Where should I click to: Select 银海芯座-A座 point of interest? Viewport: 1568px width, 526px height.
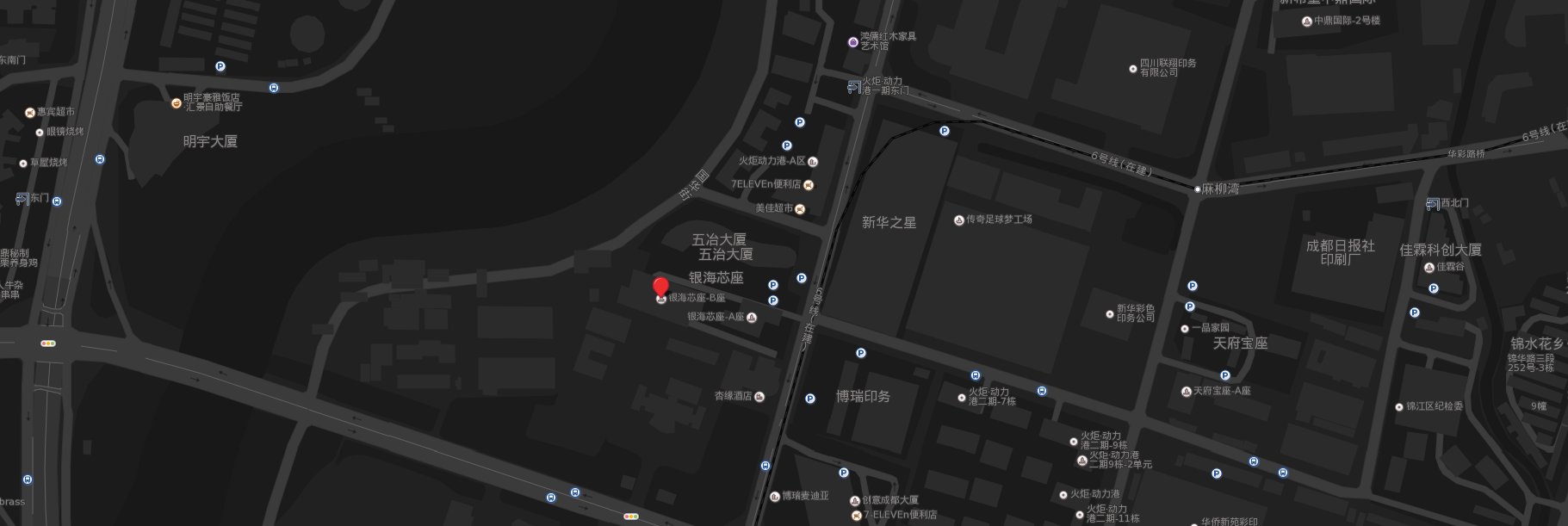point(752,318)
